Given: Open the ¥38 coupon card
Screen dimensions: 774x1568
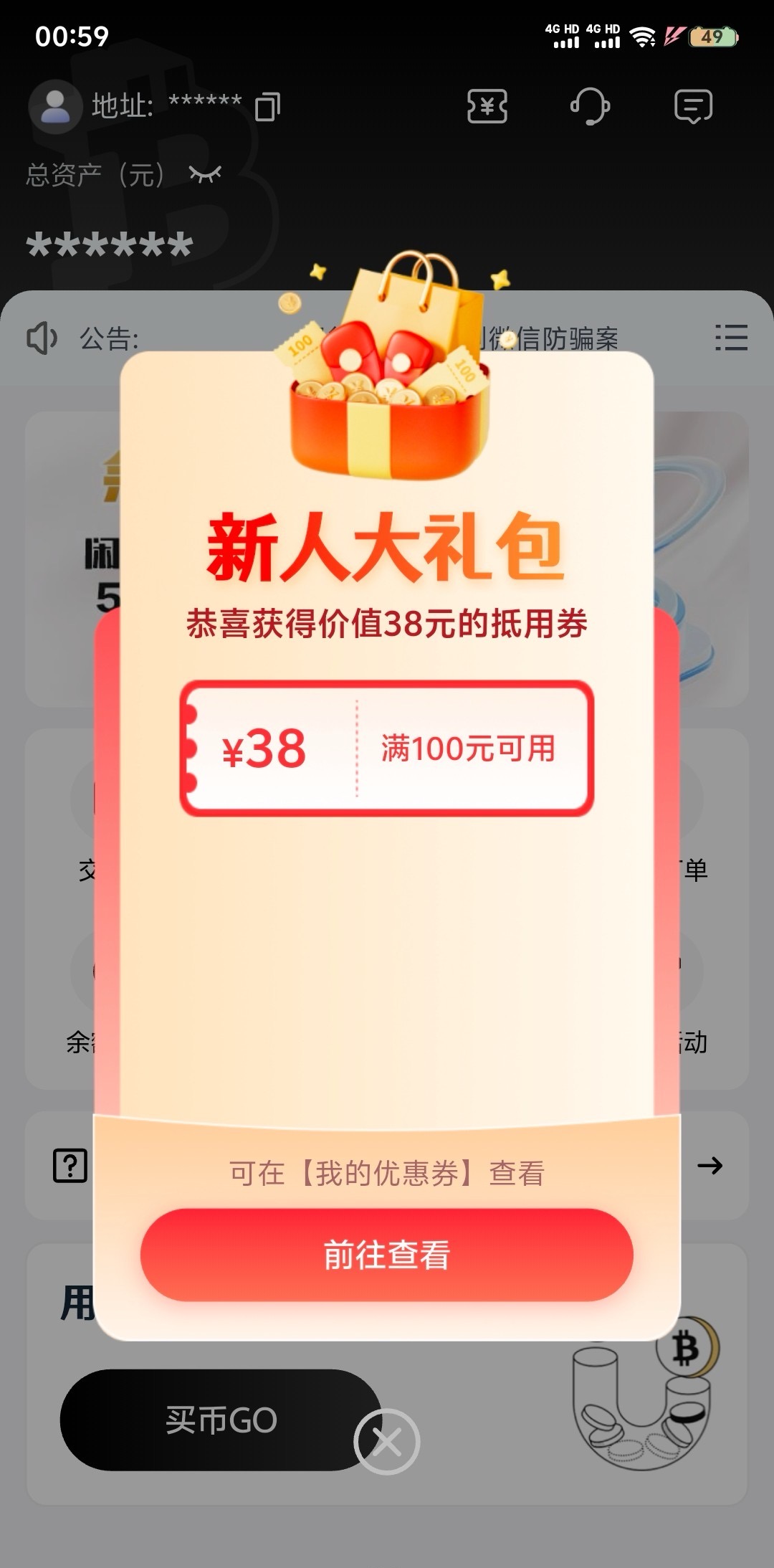Looking at the screenshot, I should tap(386, 748).
